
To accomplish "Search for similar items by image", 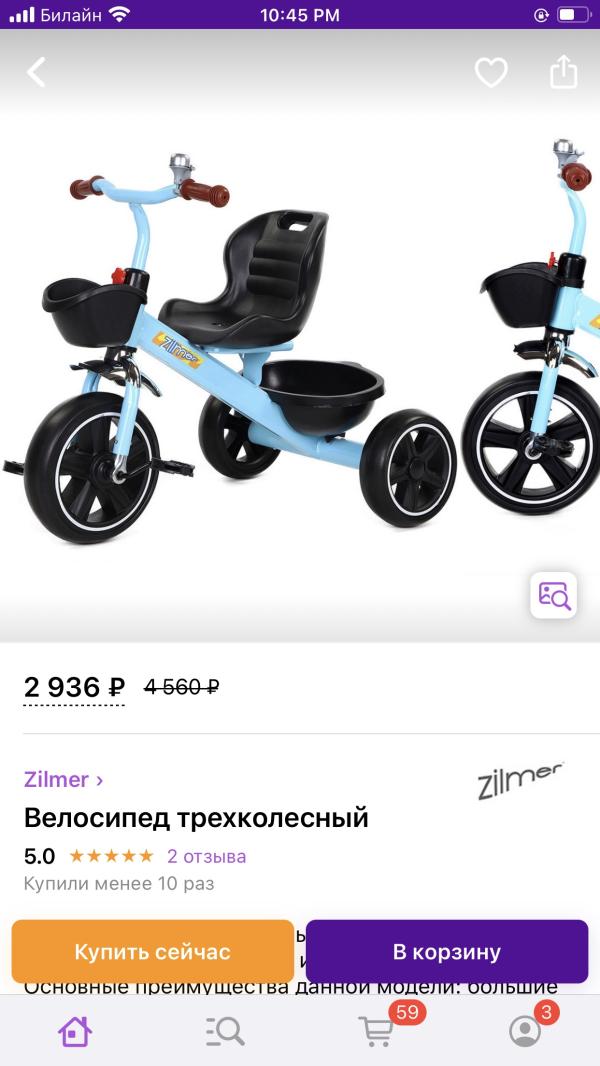I will pos(553,596).
